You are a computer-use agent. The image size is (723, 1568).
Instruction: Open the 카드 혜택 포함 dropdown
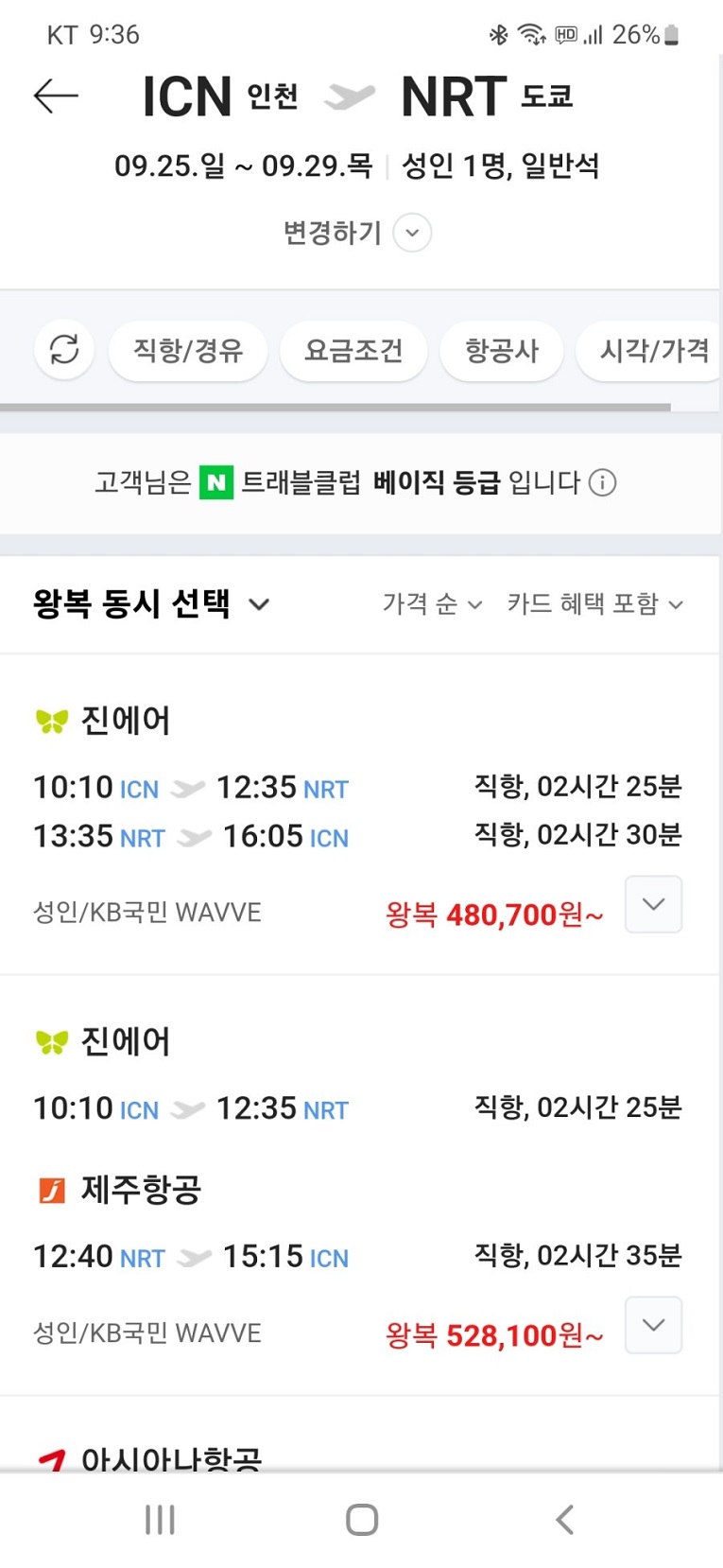[594, 603]
